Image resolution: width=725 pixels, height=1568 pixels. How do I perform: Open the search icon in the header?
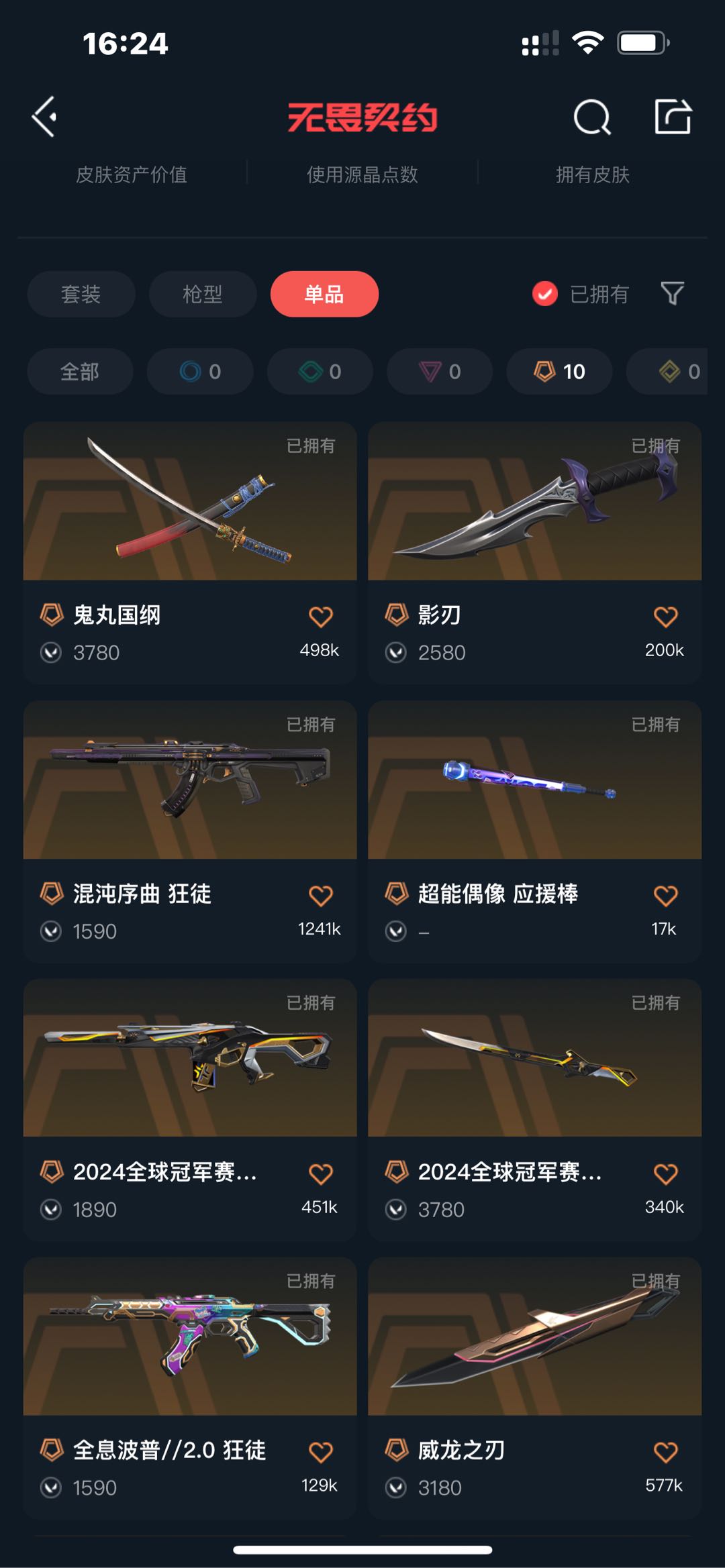(592, 117)
